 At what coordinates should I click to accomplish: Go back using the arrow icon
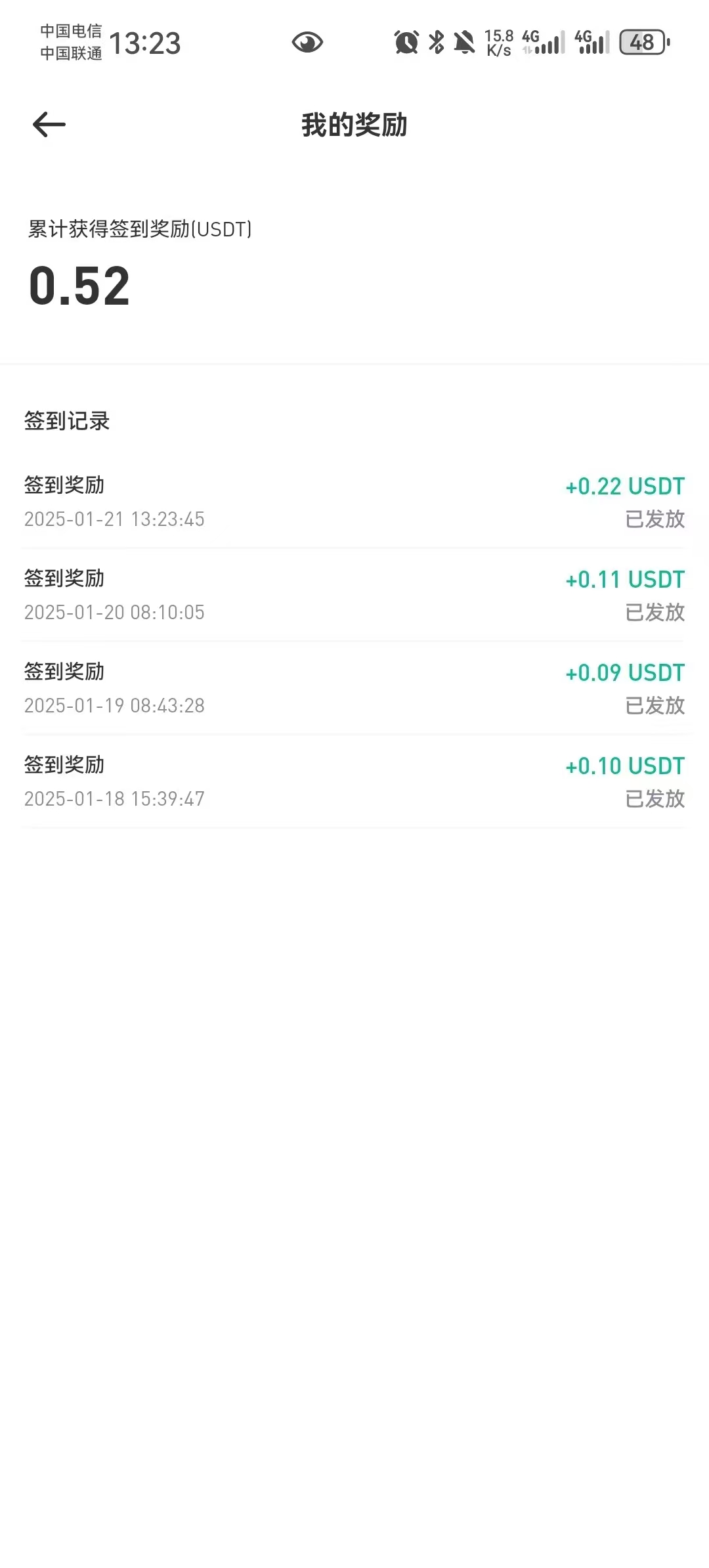coord(49,124)
